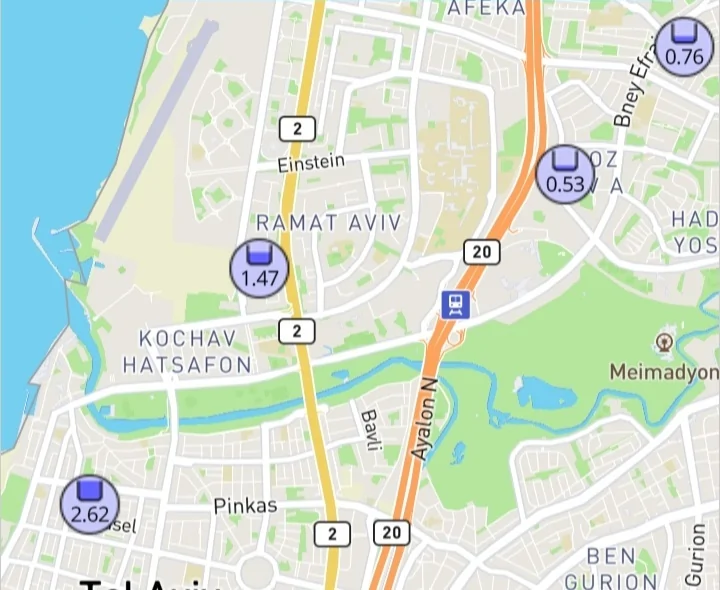
Task: Open the map marker showing 2.62
Action: click(90, 504)
